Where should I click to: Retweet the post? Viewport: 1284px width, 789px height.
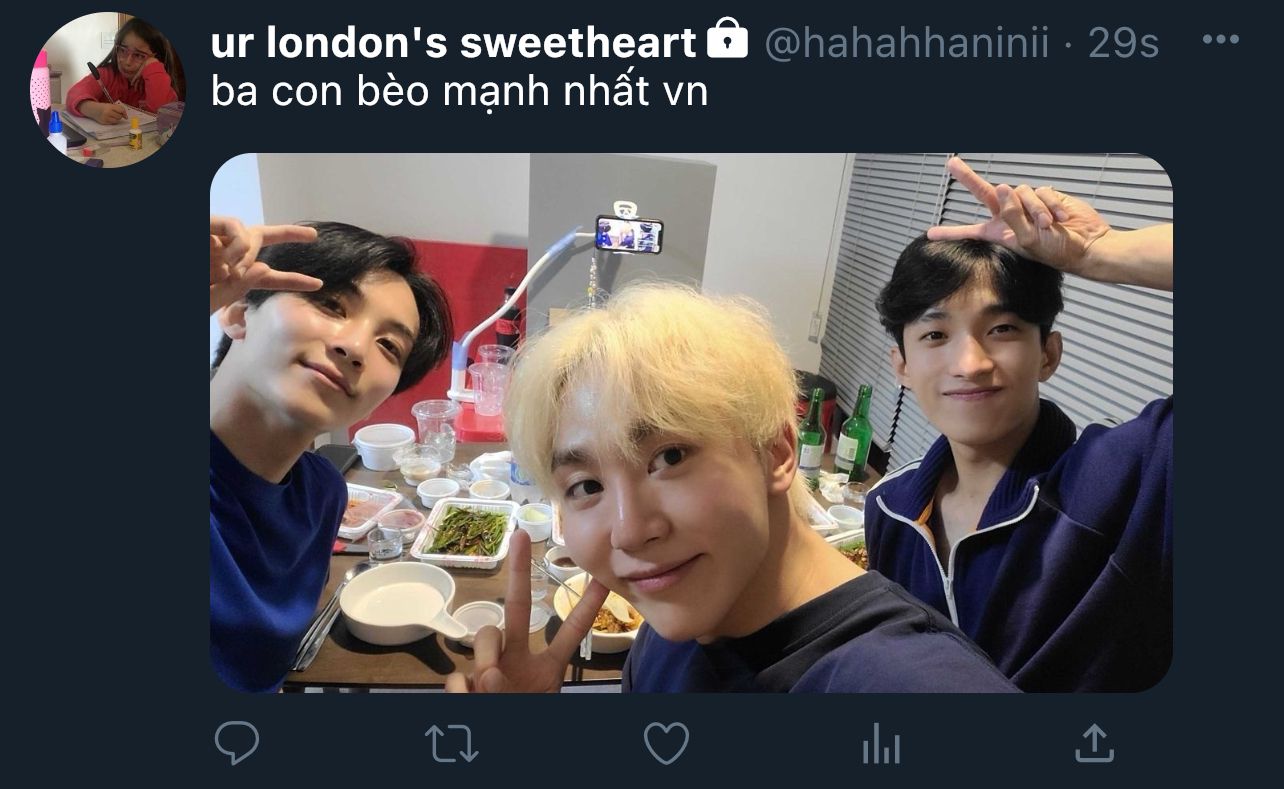pos(451,744)
